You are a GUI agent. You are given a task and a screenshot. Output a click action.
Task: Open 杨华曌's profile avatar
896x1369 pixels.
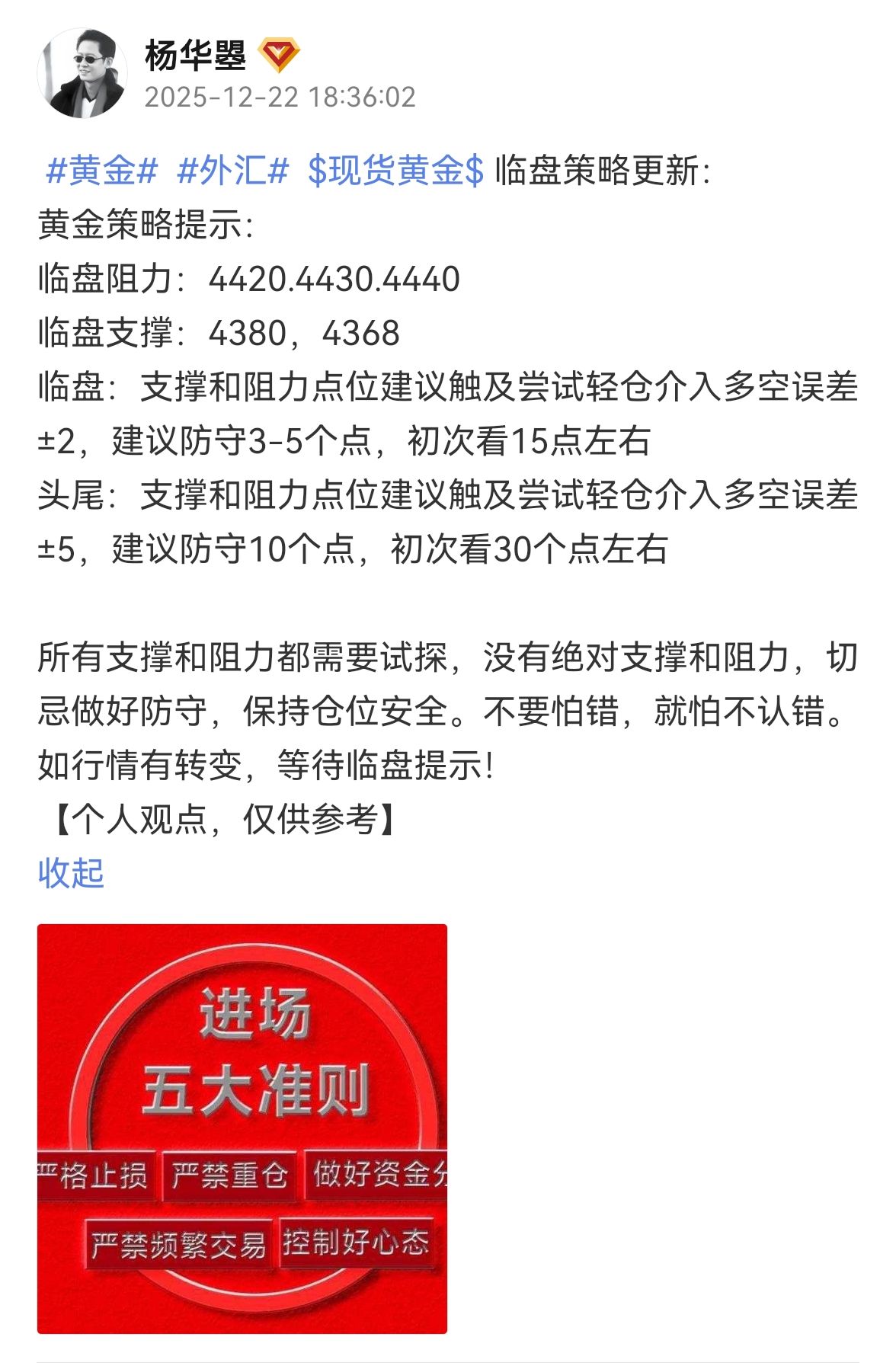[x=82, y=74]
